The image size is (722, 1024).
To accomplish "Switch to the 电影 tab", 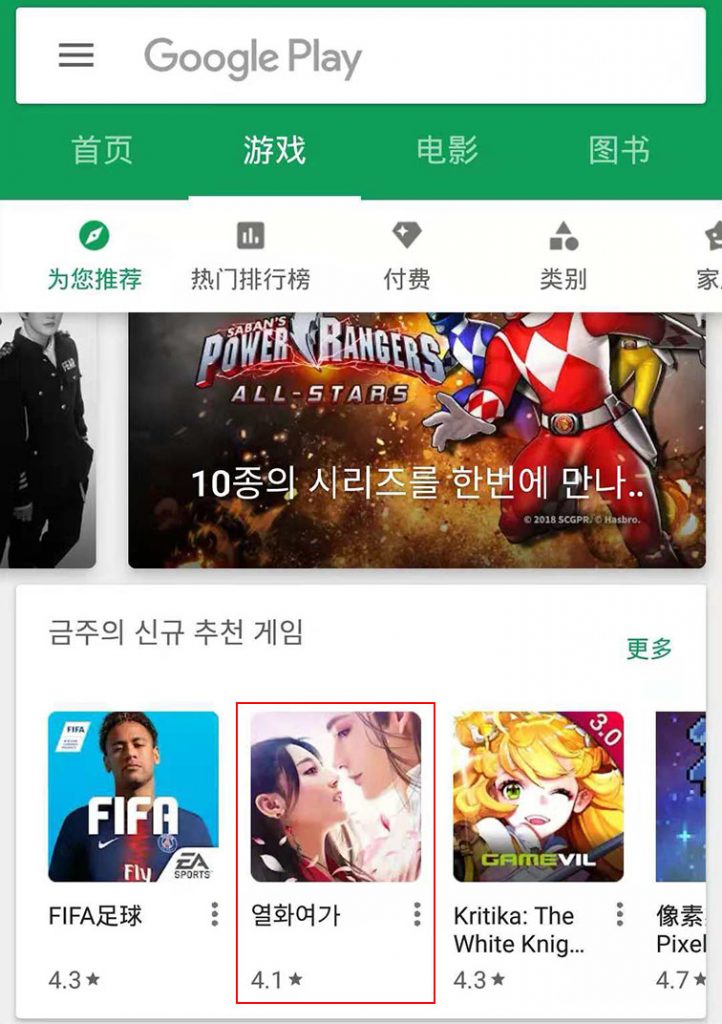I will click(x=447, y=151).
